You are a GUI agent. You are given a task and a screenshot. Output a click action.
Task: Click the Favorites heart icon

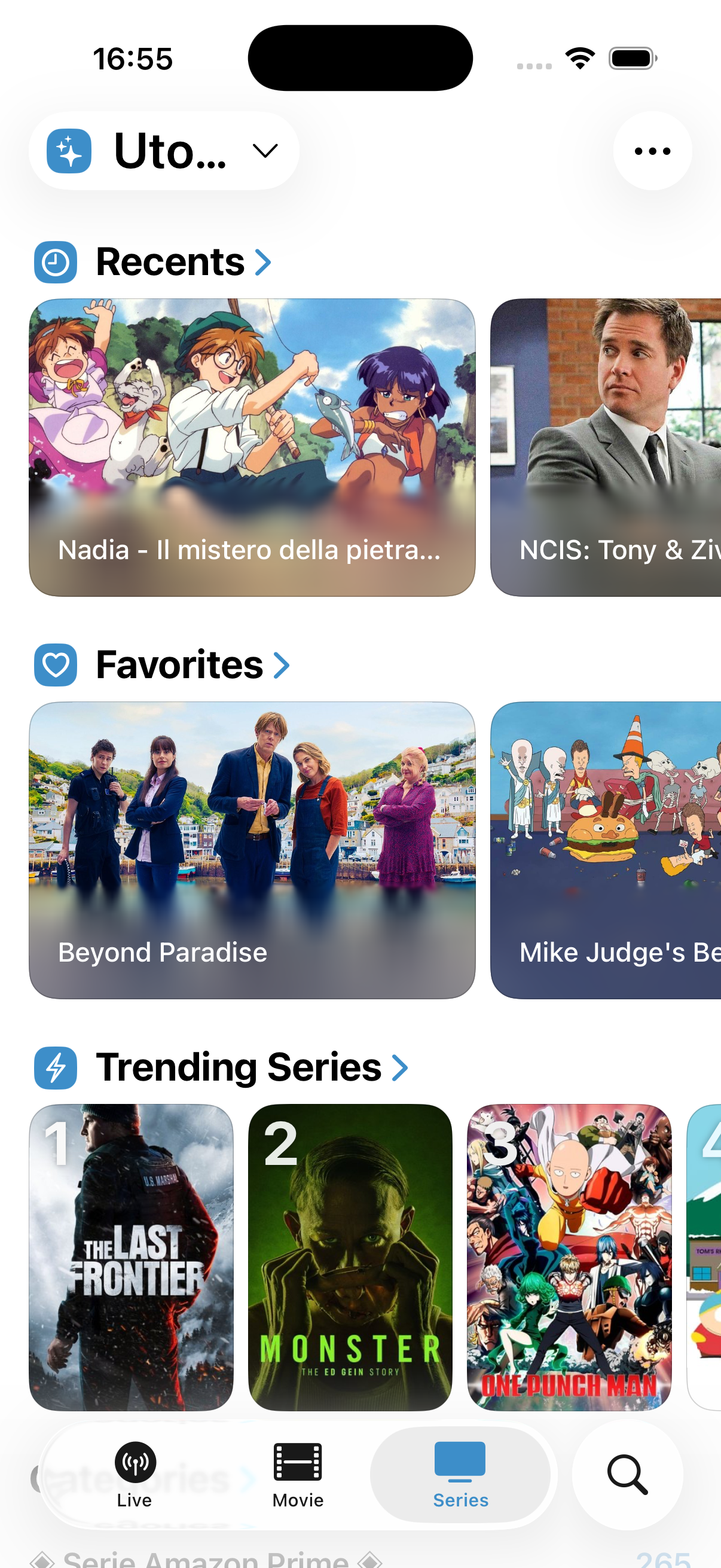pos(55,665)
